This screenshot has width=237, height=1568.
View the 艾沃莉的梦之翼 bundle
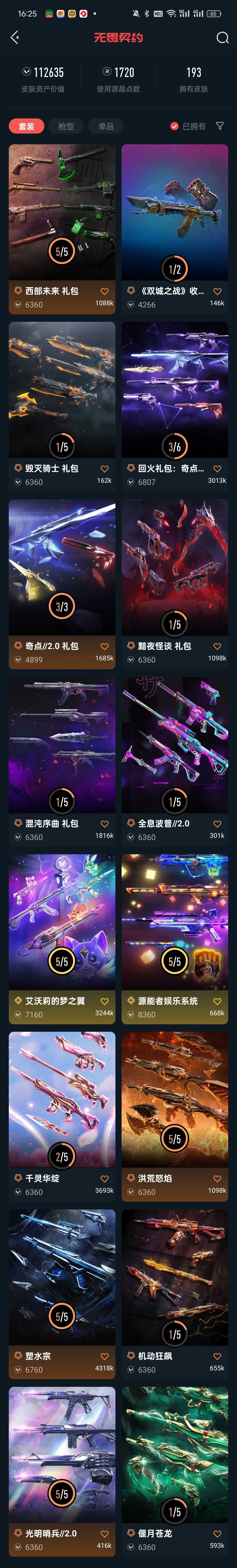[x=61, y=922]
